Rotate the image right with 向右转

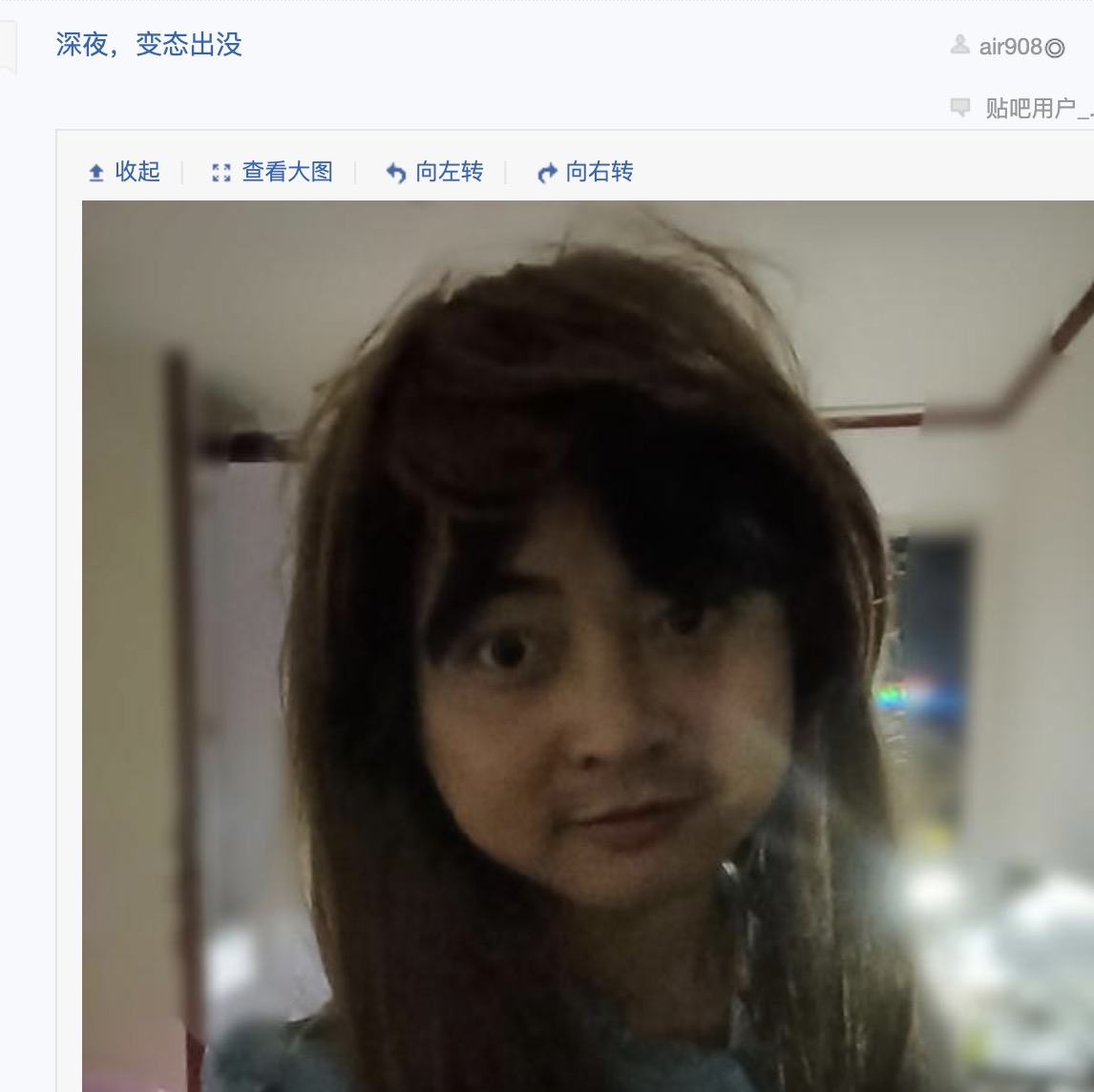point(586,172)
